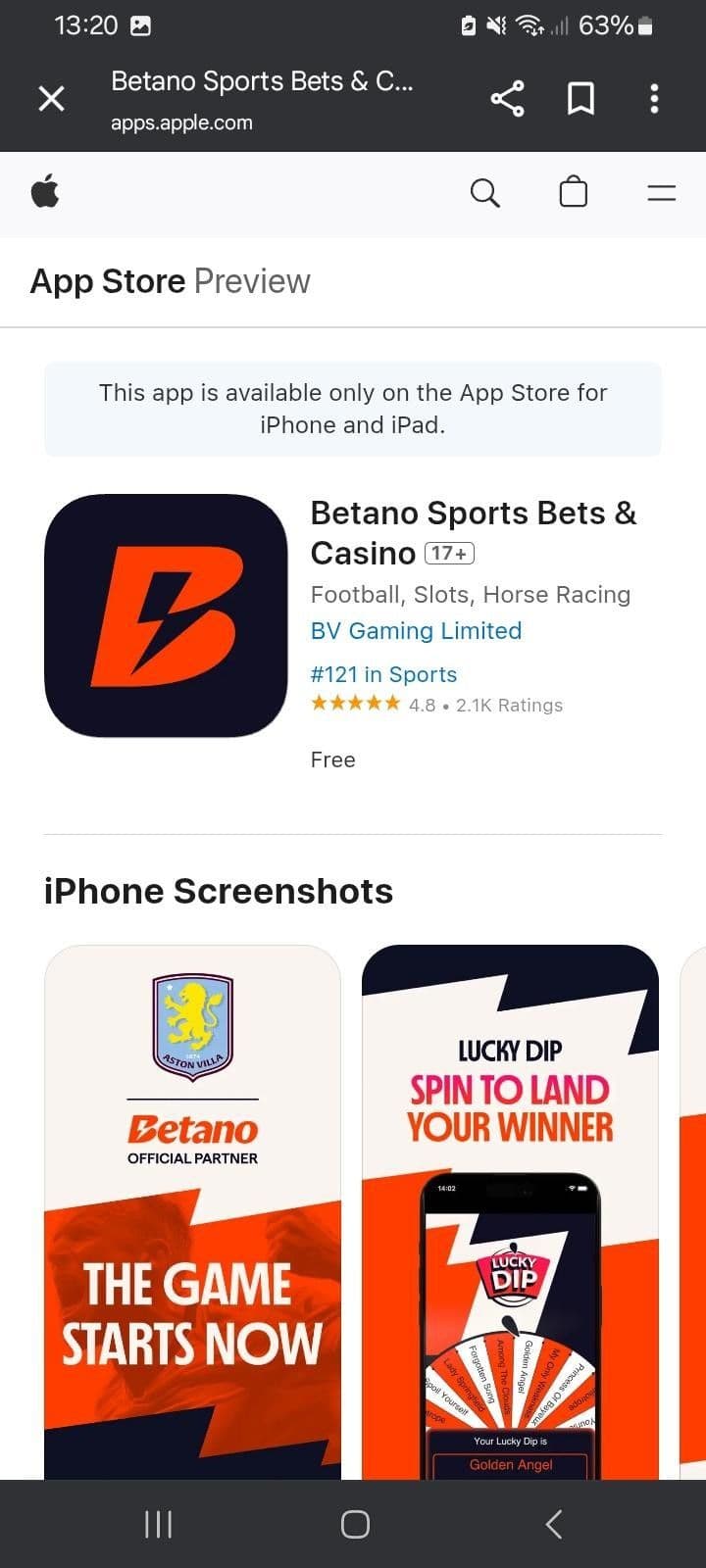Open the browser overflow menu
This screenshot has height=1568, width=706.
click(x=653, y=98)
